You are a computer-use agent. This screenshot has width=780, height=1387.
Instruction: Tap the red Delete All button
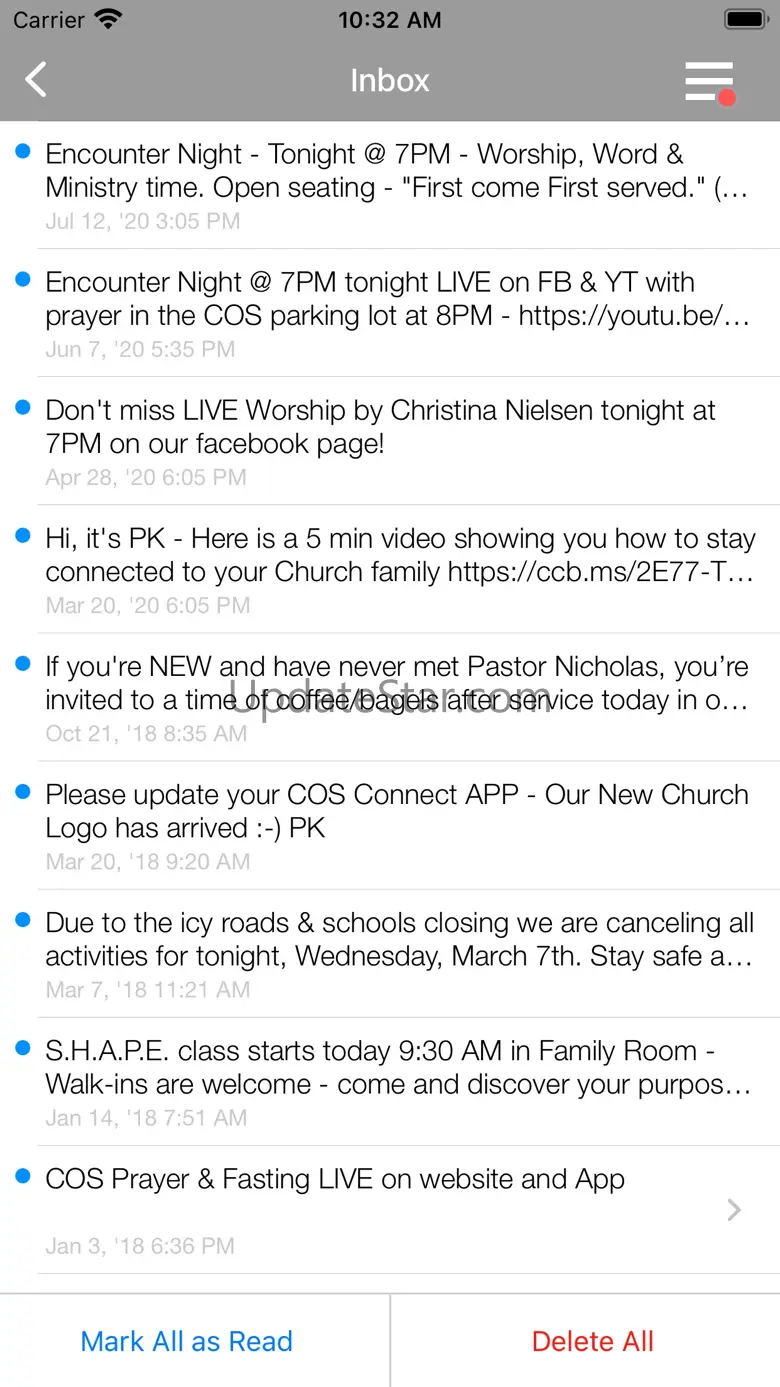(592, 1341)
